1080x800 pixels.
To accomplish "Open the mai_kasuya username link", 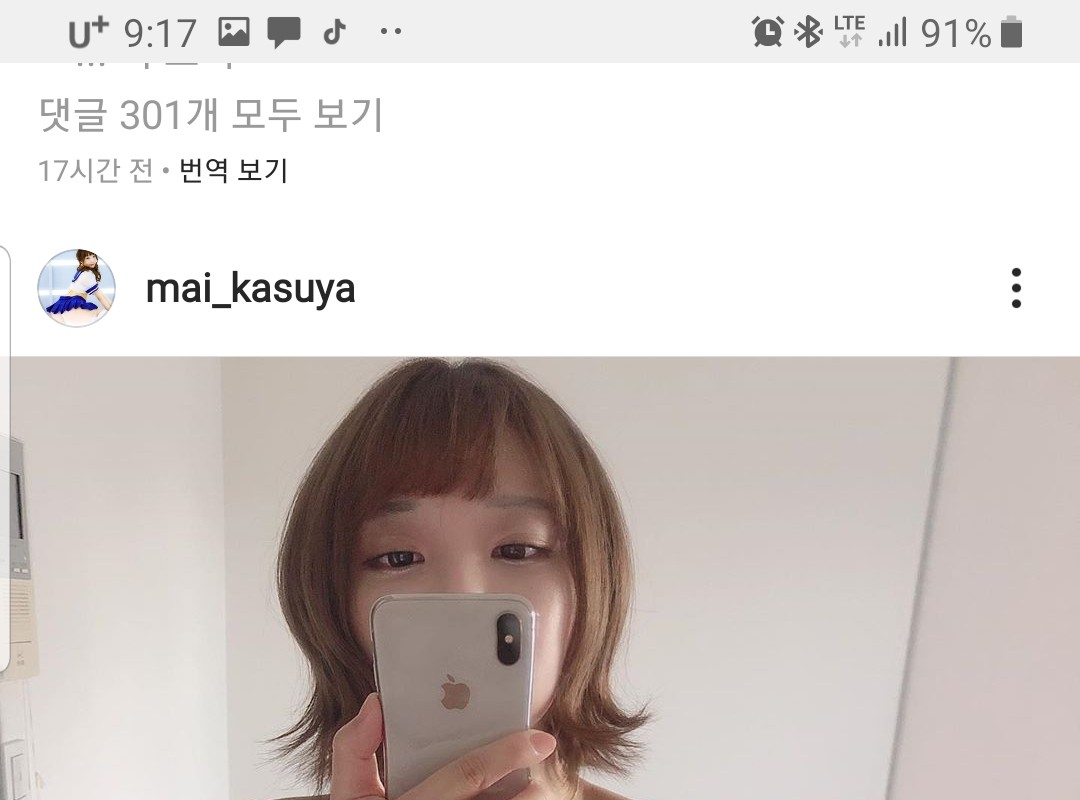I will 250,289.
